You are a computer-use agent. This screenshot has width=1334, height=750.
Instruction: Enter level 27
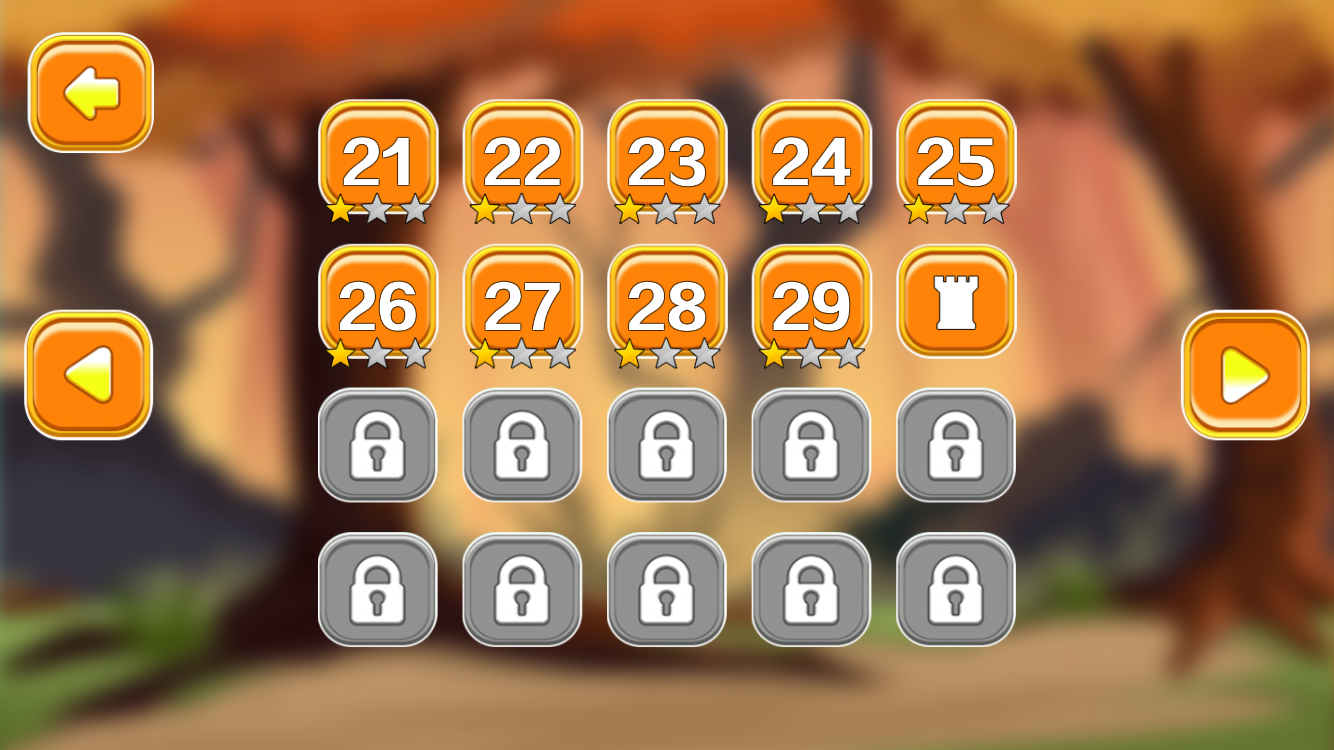coord(522,302)
